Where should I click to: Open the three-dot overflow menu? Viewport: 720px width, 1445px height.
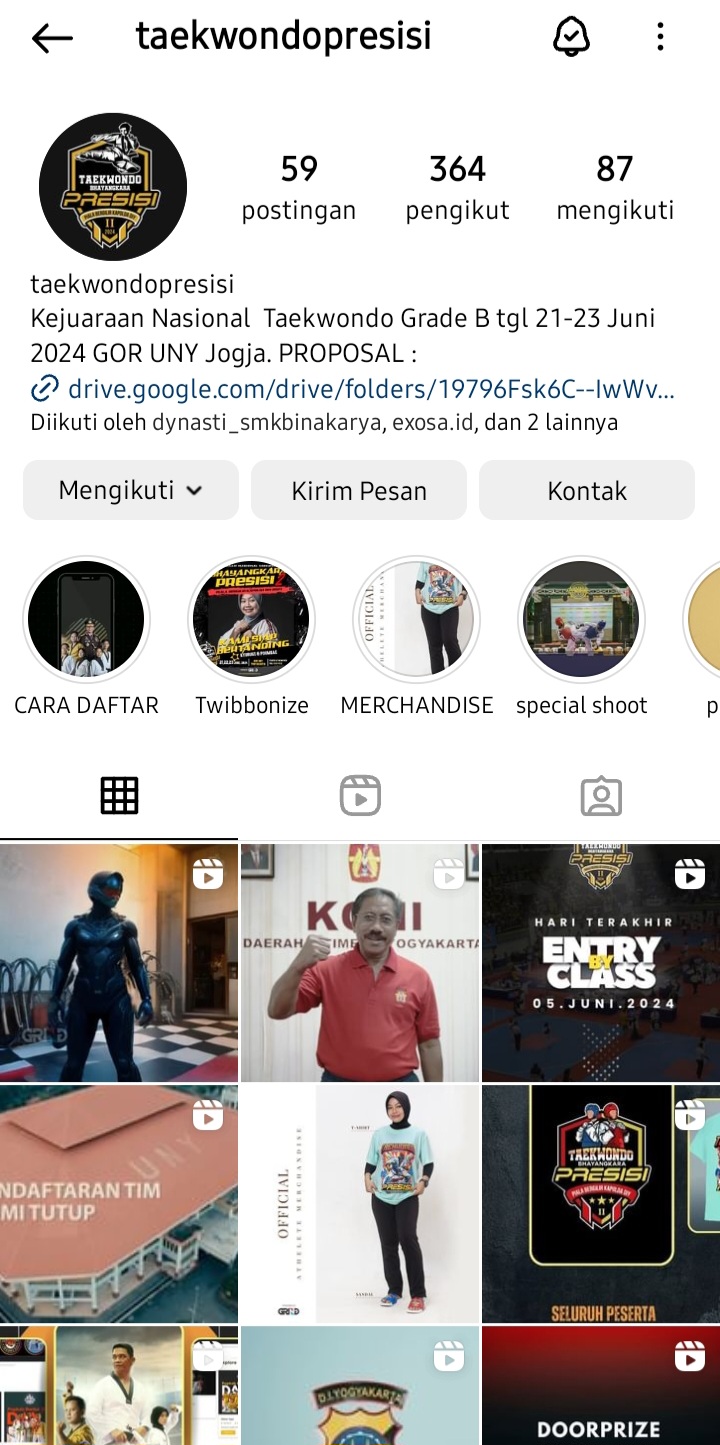coord(660,38)
